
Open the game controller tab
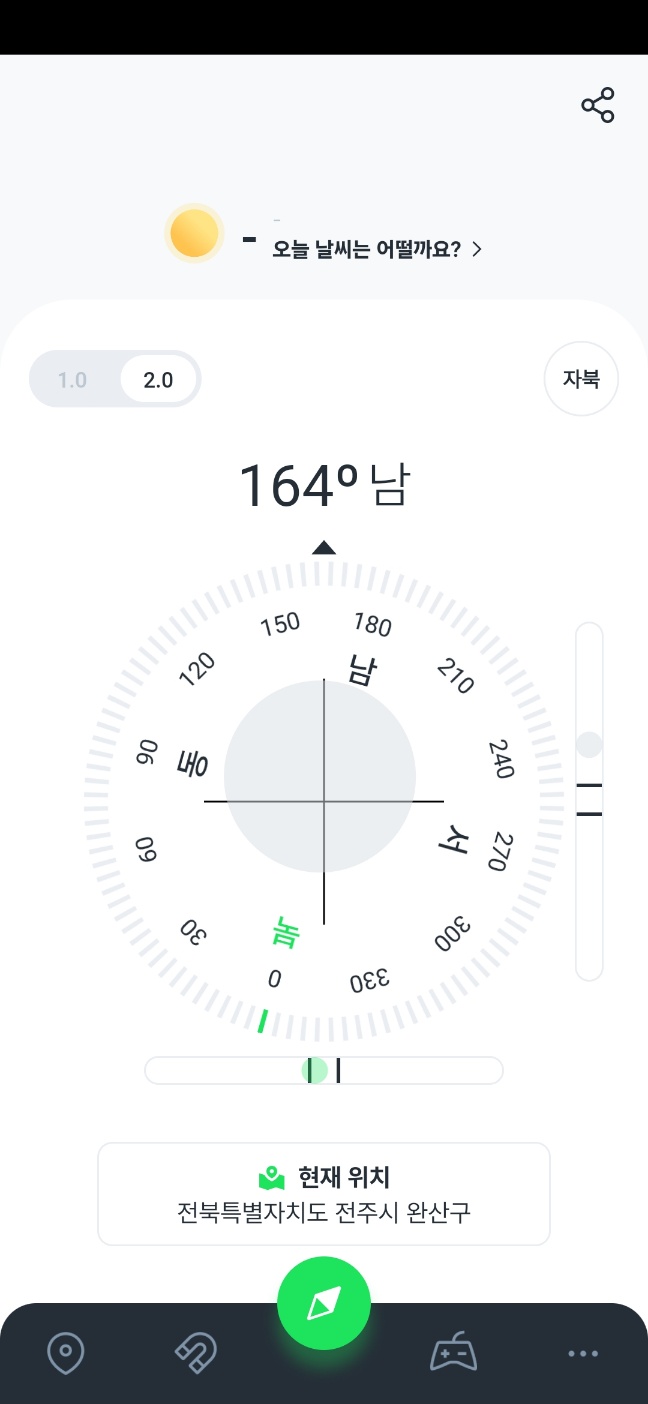(x=453, y=1354)
